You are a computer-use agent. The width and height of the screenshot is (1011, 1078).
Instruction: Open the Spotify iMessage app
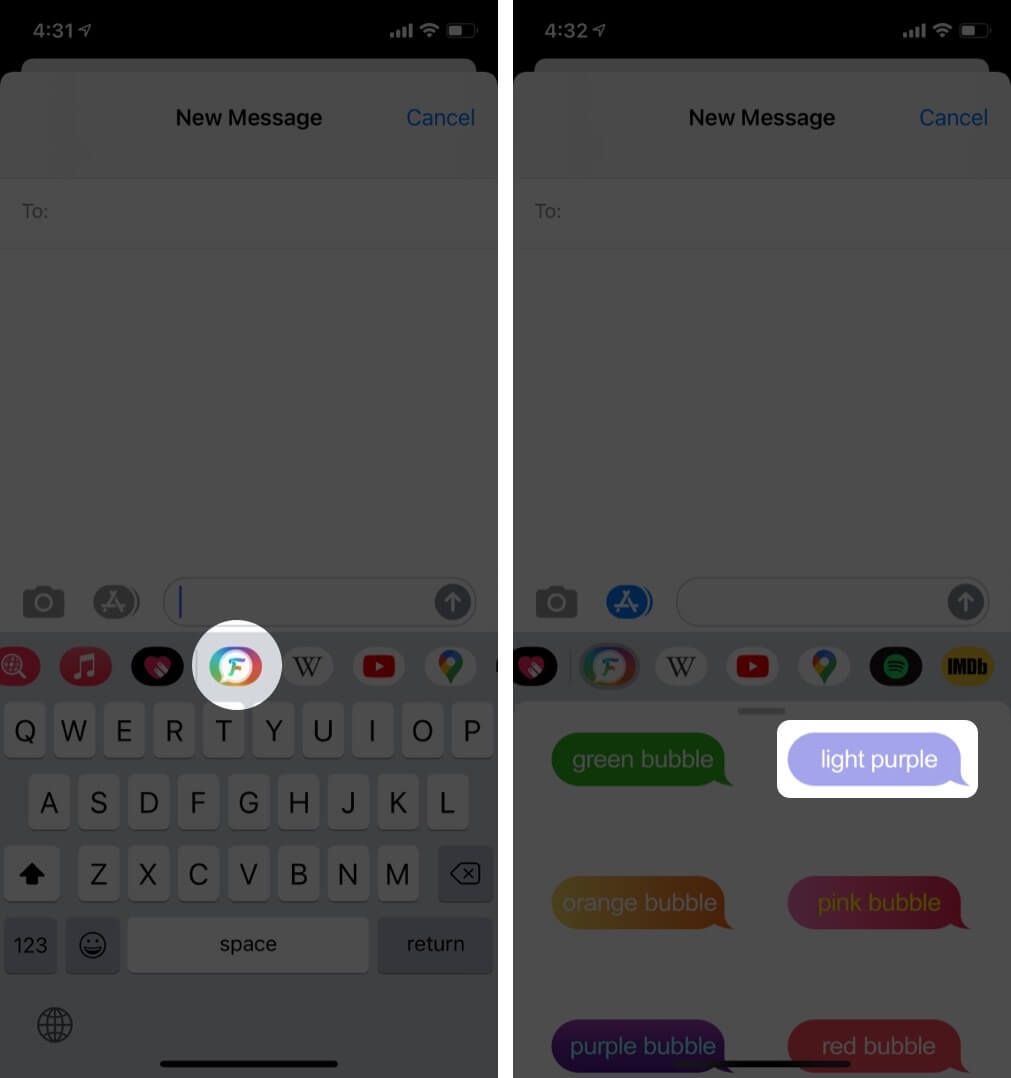point(895,666)
